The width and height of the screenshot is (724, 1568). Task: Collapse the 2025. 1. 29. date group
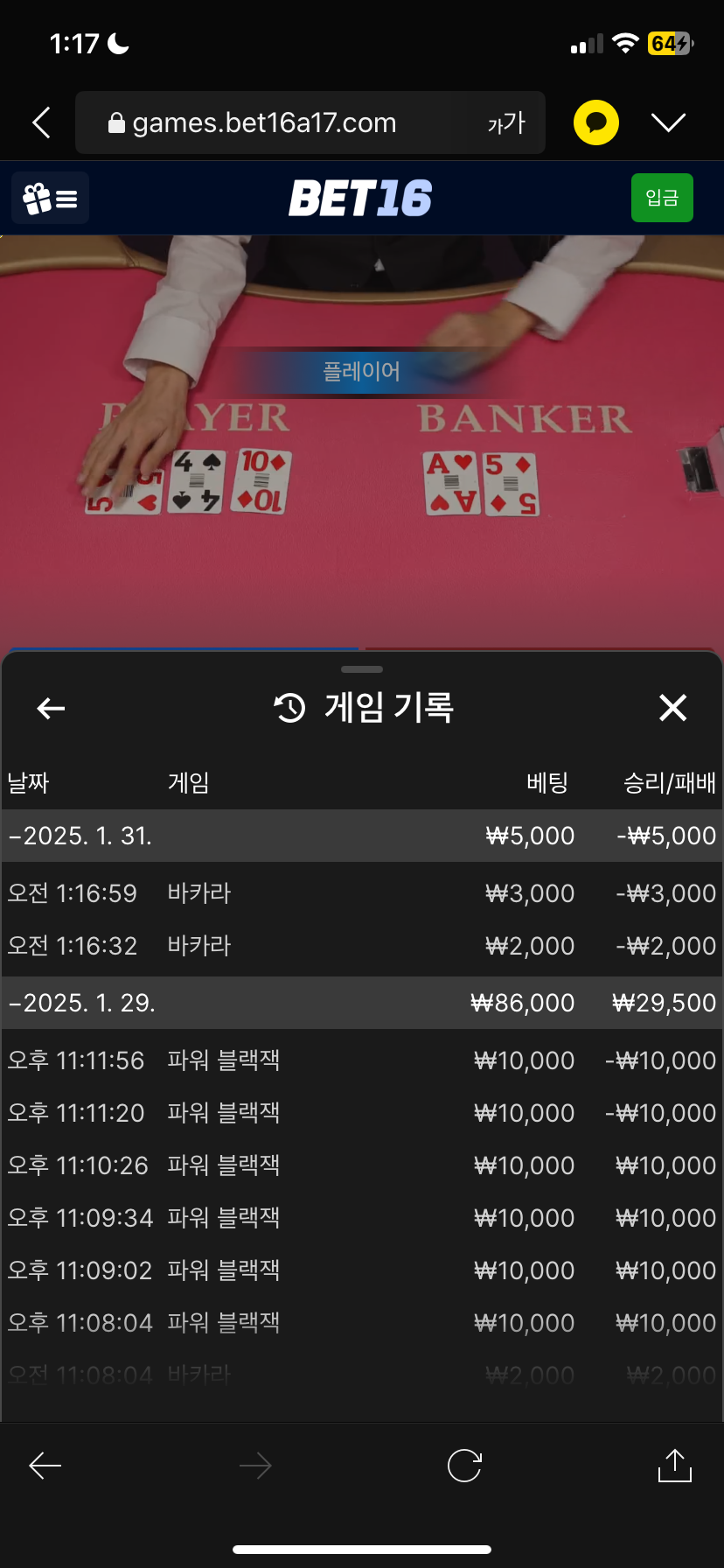(x=362, y=1003)
